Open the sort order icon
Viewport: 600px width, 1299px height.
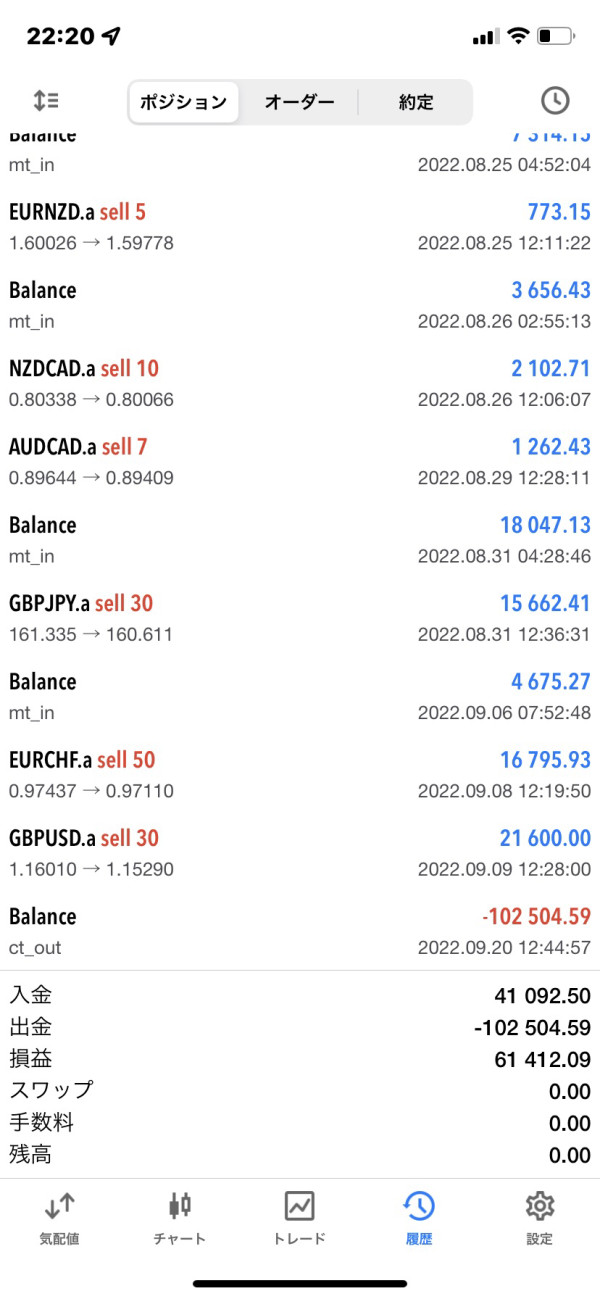point(45,101)
